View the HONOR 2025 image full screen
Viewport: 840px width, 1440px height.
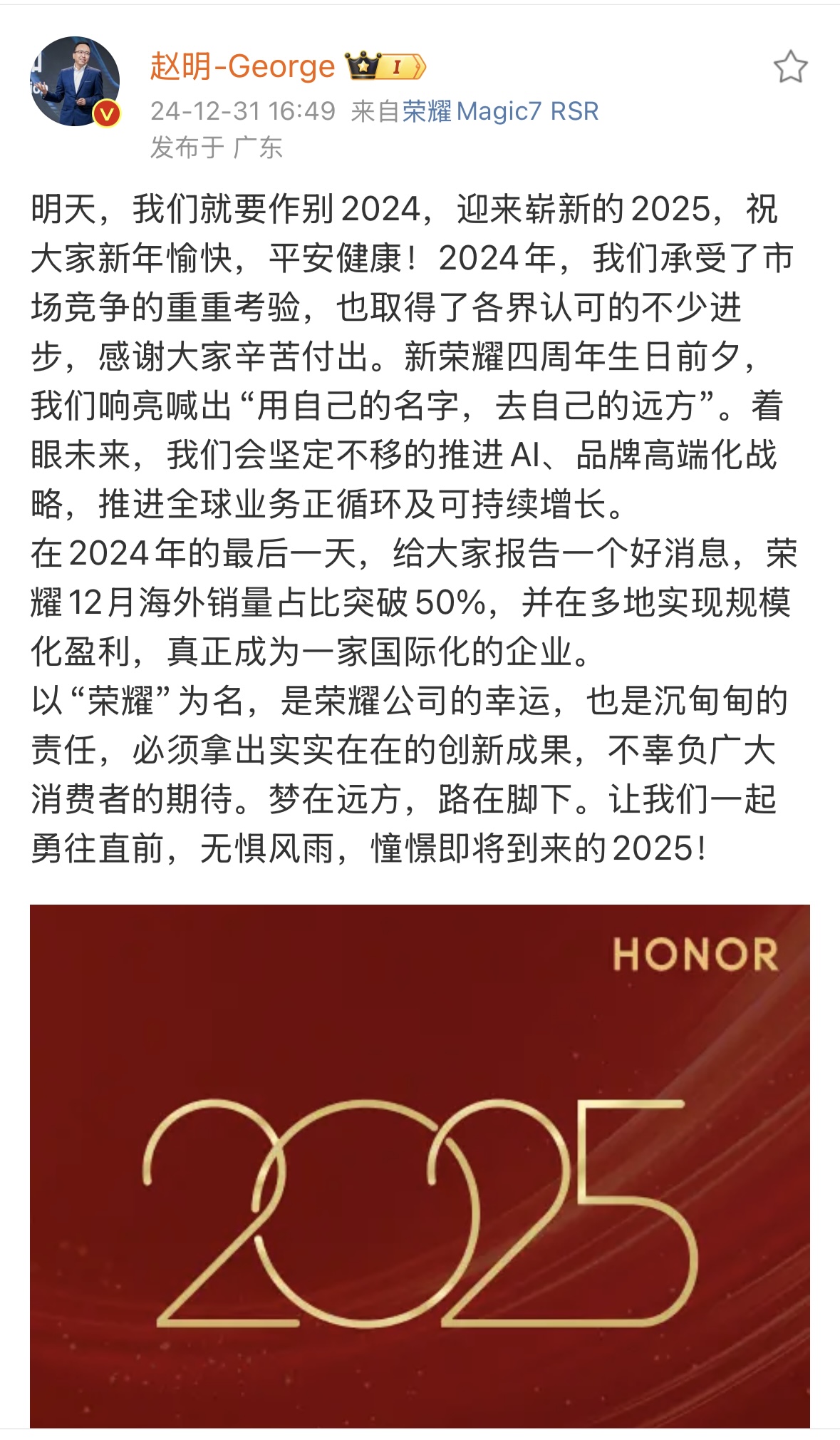pos(420,1165)
